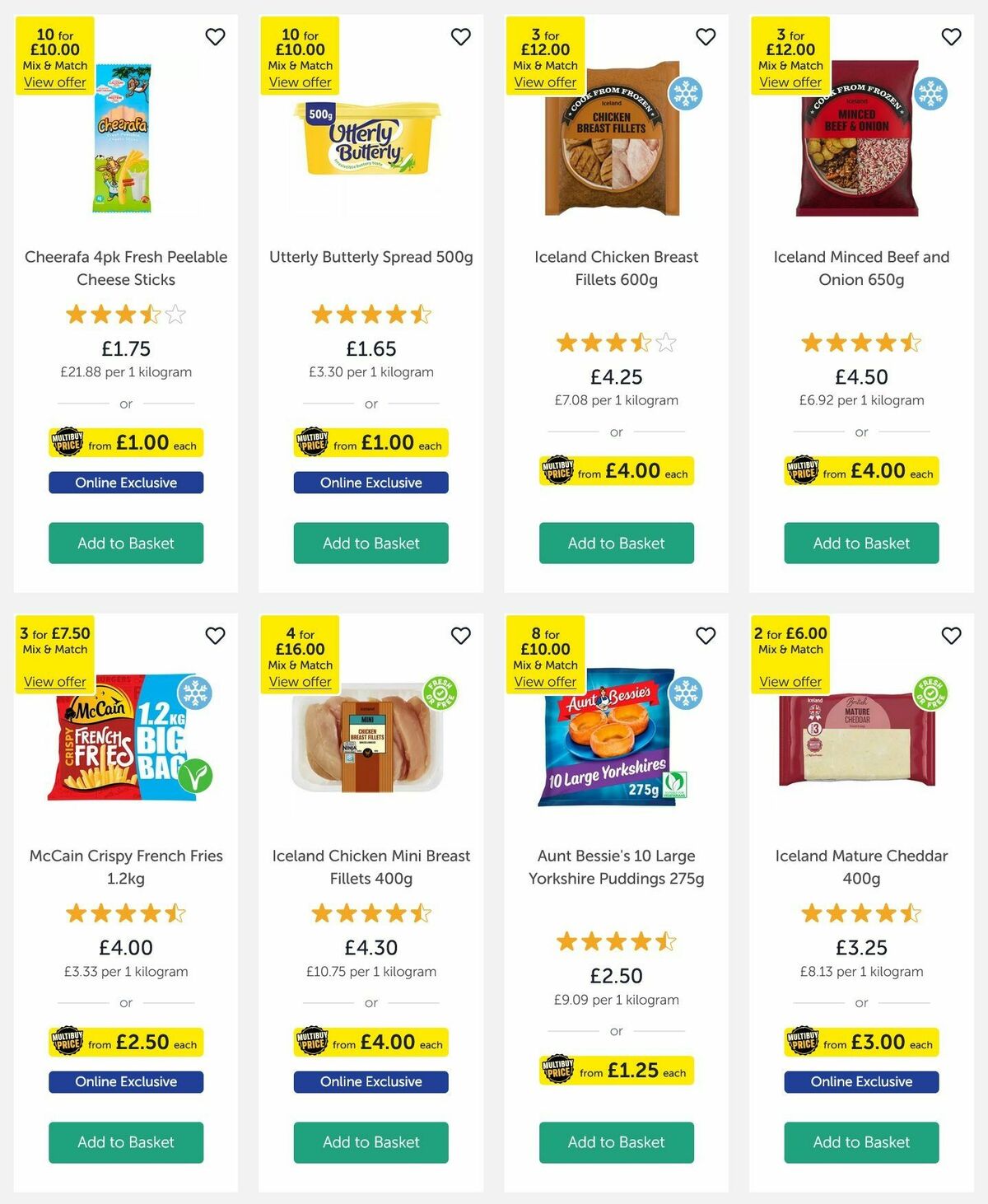Favourite Aunt Bessie's Yorkshire Puddings
988x1204 pixels.
(705, 636)
